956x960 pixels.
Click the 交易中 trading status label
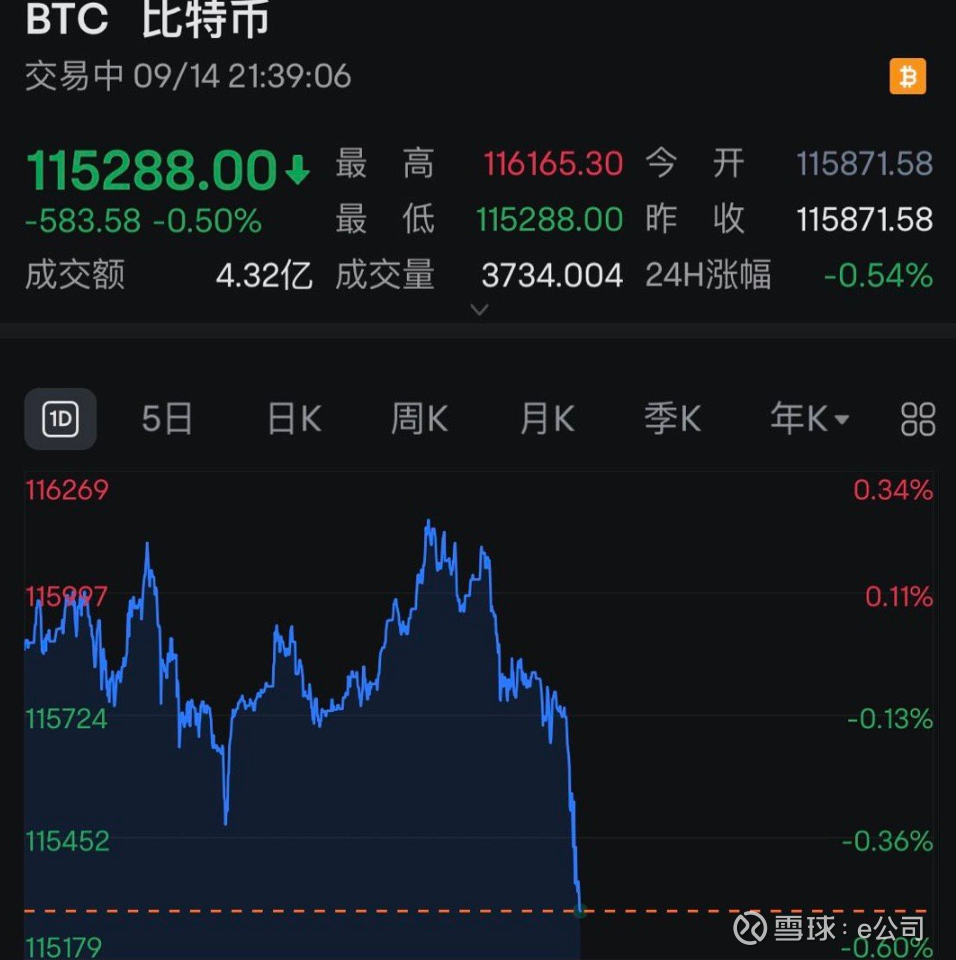65,77
